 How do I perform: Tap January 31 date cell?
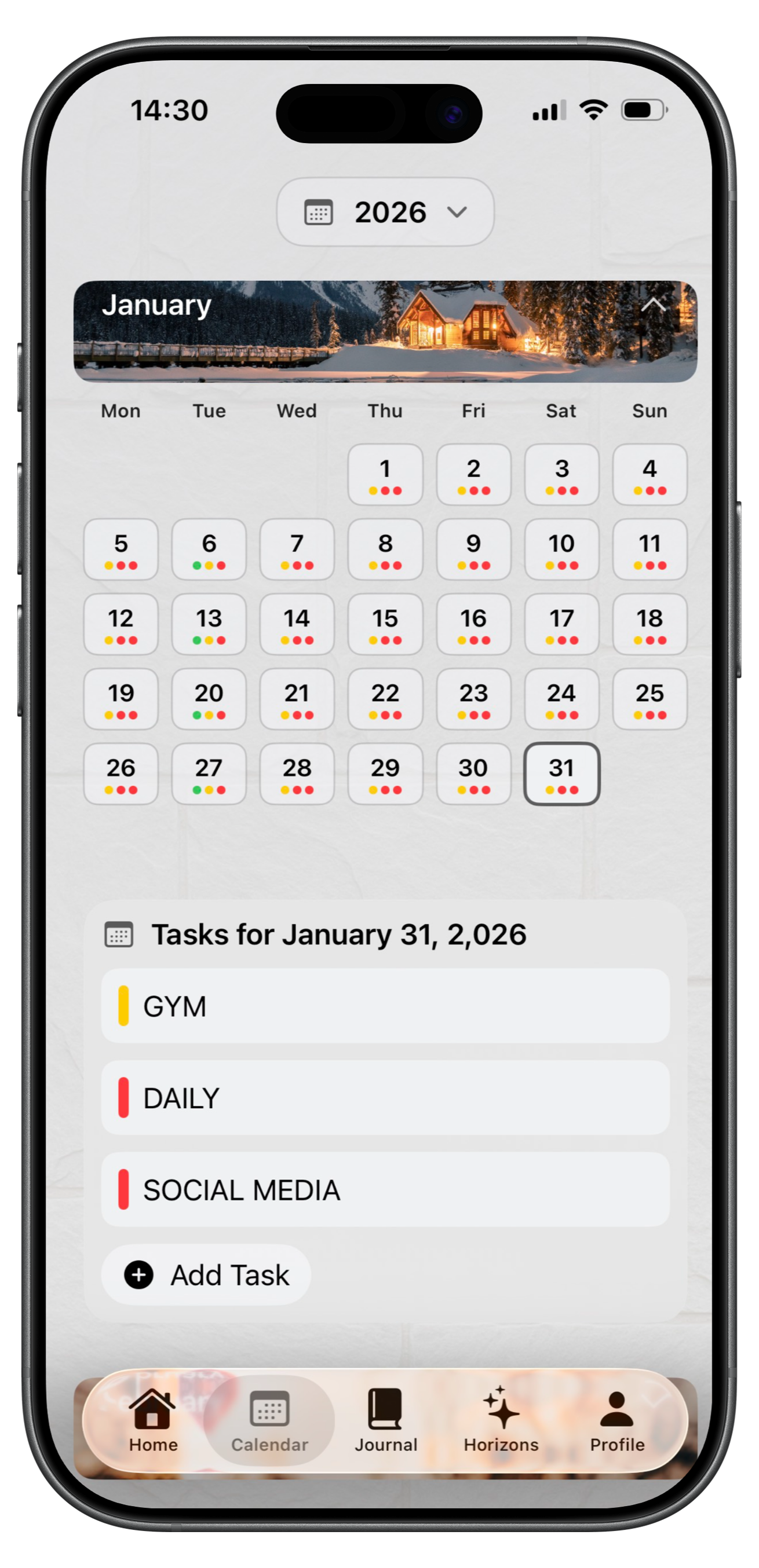[561, 774]
